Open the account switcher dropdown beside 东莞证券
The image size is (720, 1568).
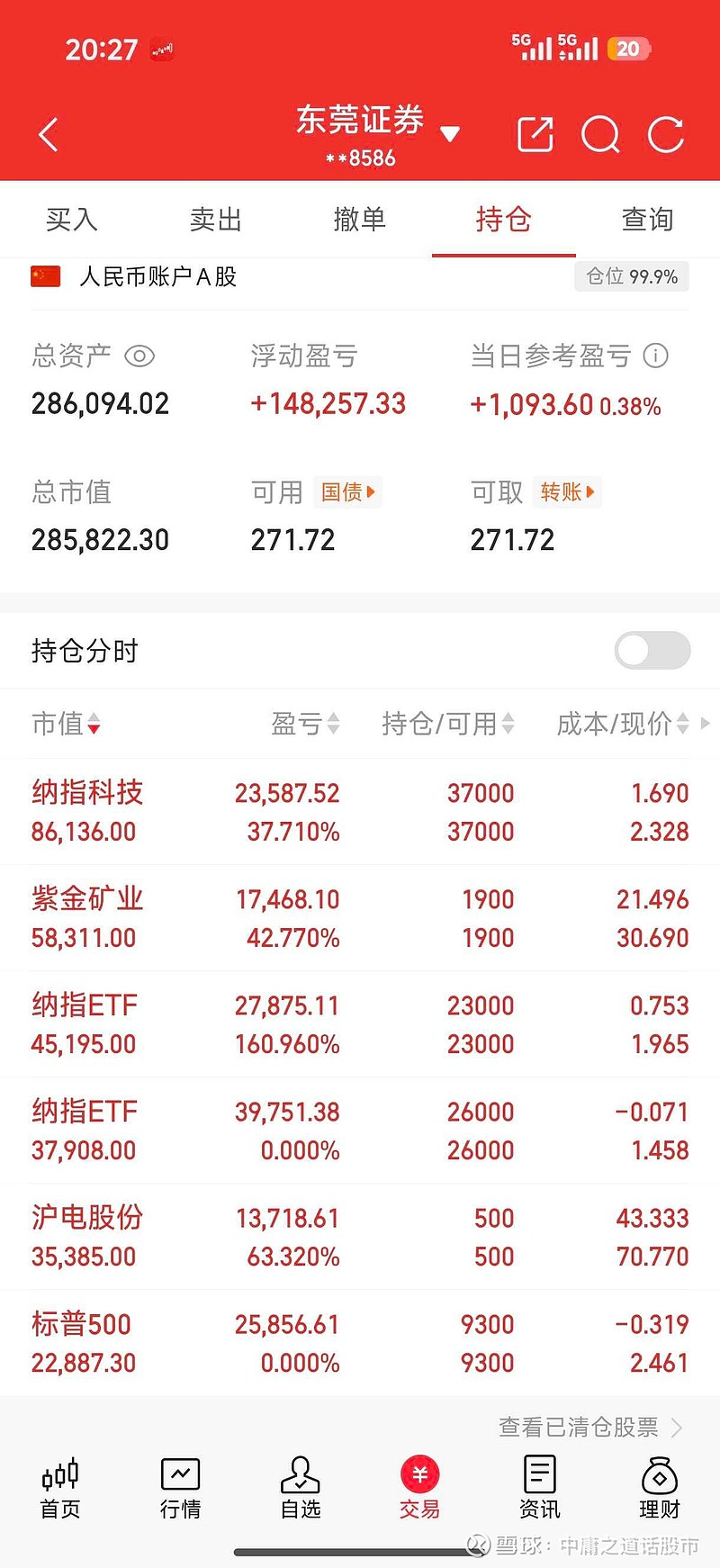452,133
